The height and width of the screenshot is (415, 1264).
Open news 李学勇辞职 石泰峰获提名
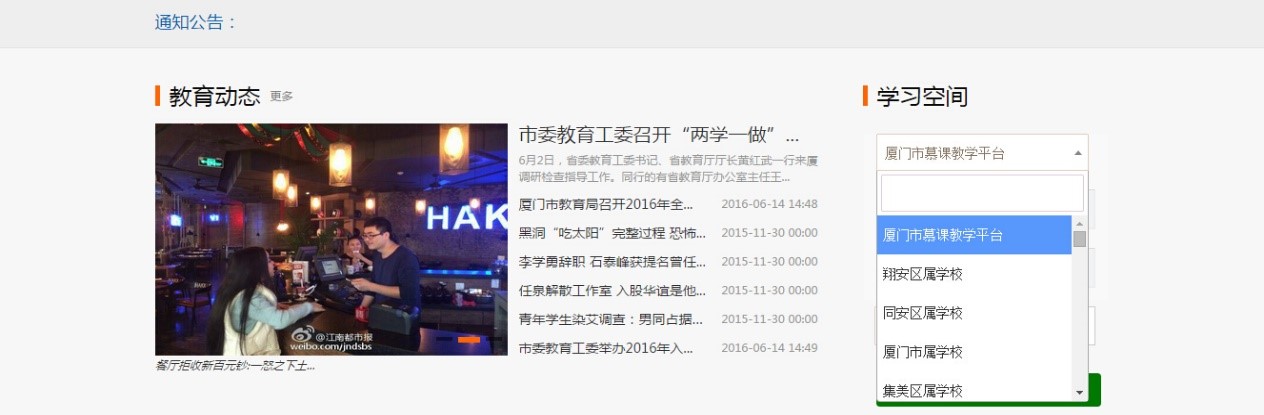coord(612,262)
